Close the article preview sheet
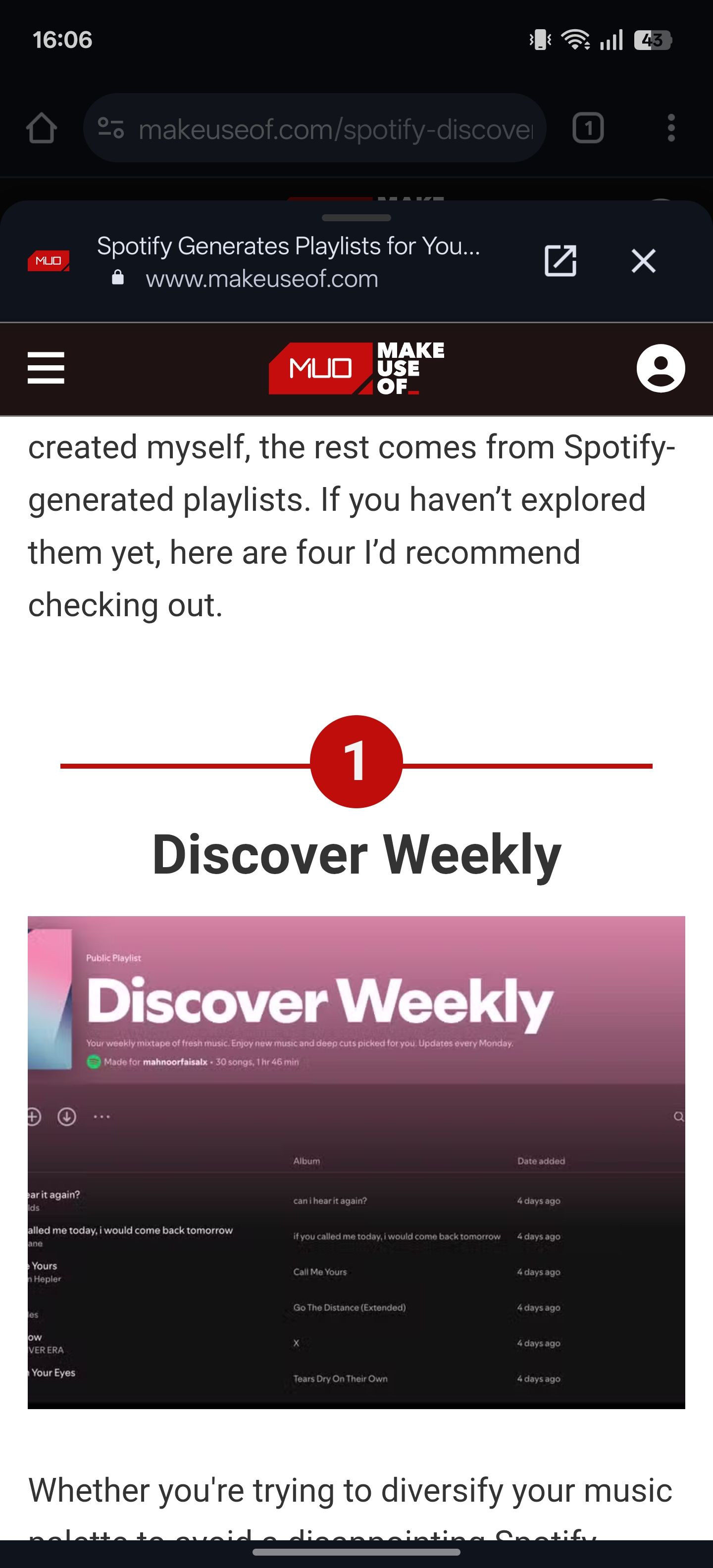Image resolution: width=713 pixels, height=1568 pixels. 643,261
